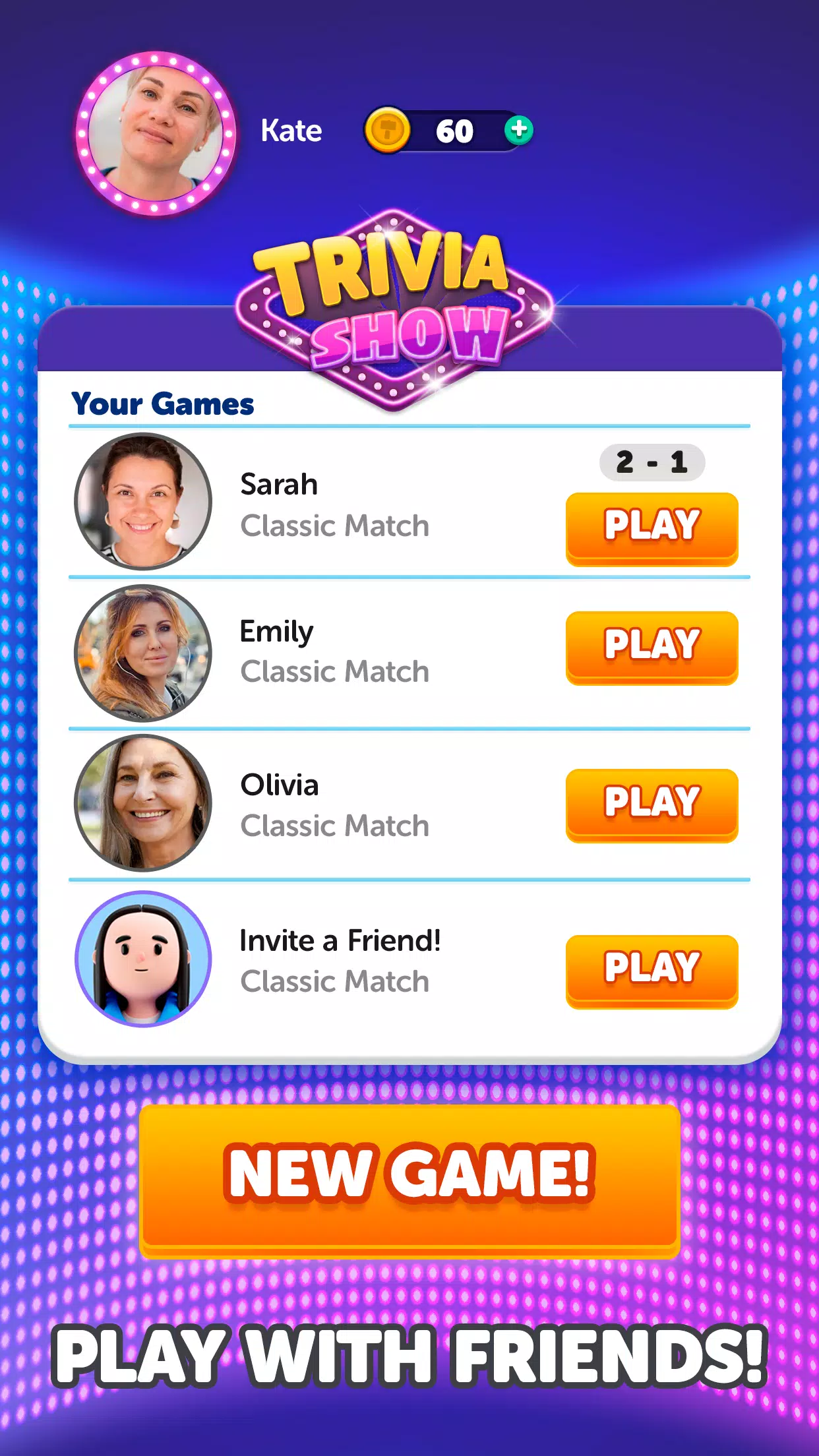Screen dimensions: 819x1456
Task: Add more coins with the plus icon
Action: pyautogui.click(x=519, y=129)
